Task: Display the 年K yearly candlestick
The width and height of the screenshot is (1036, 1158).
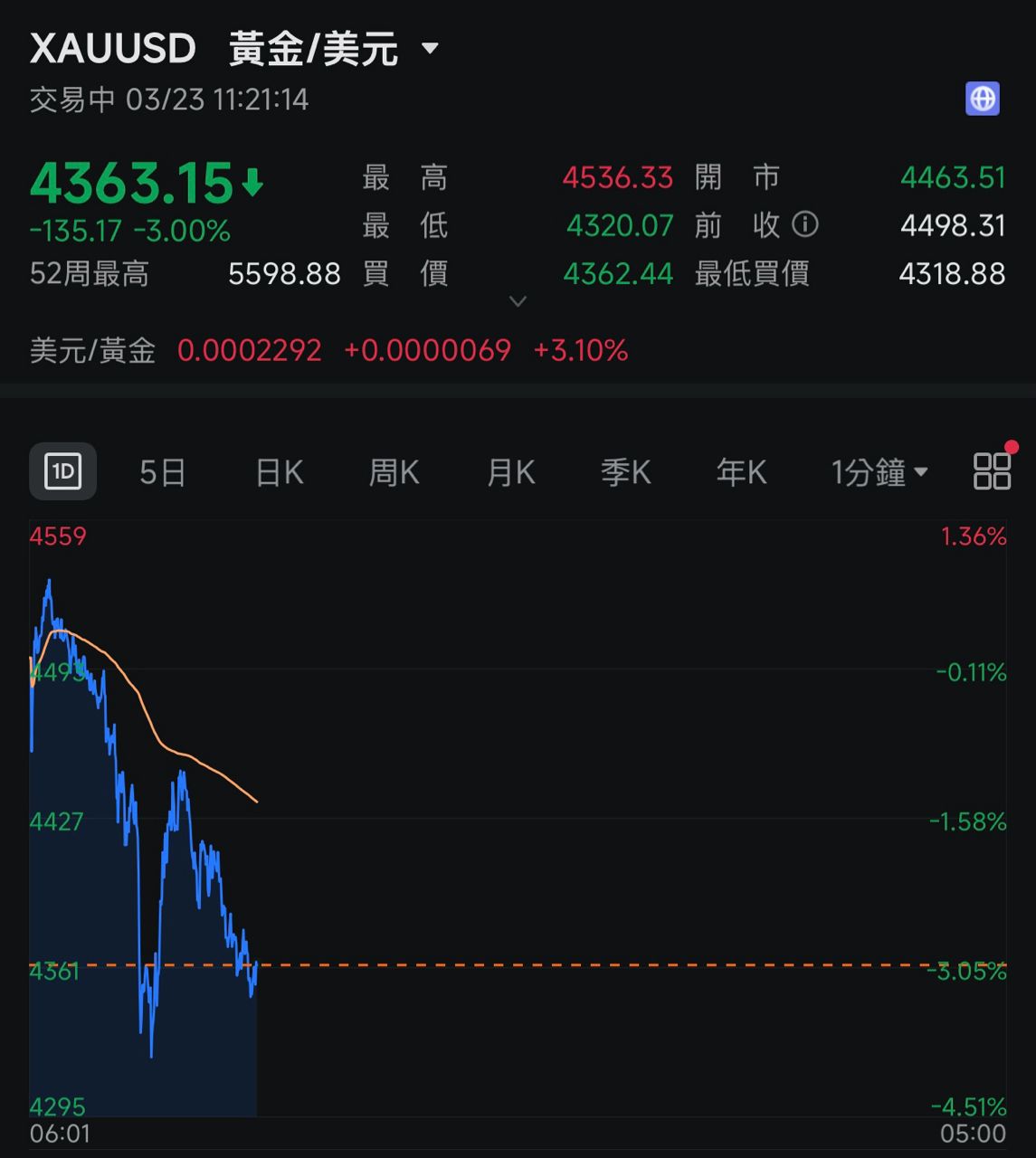Action: click(741, 472)
